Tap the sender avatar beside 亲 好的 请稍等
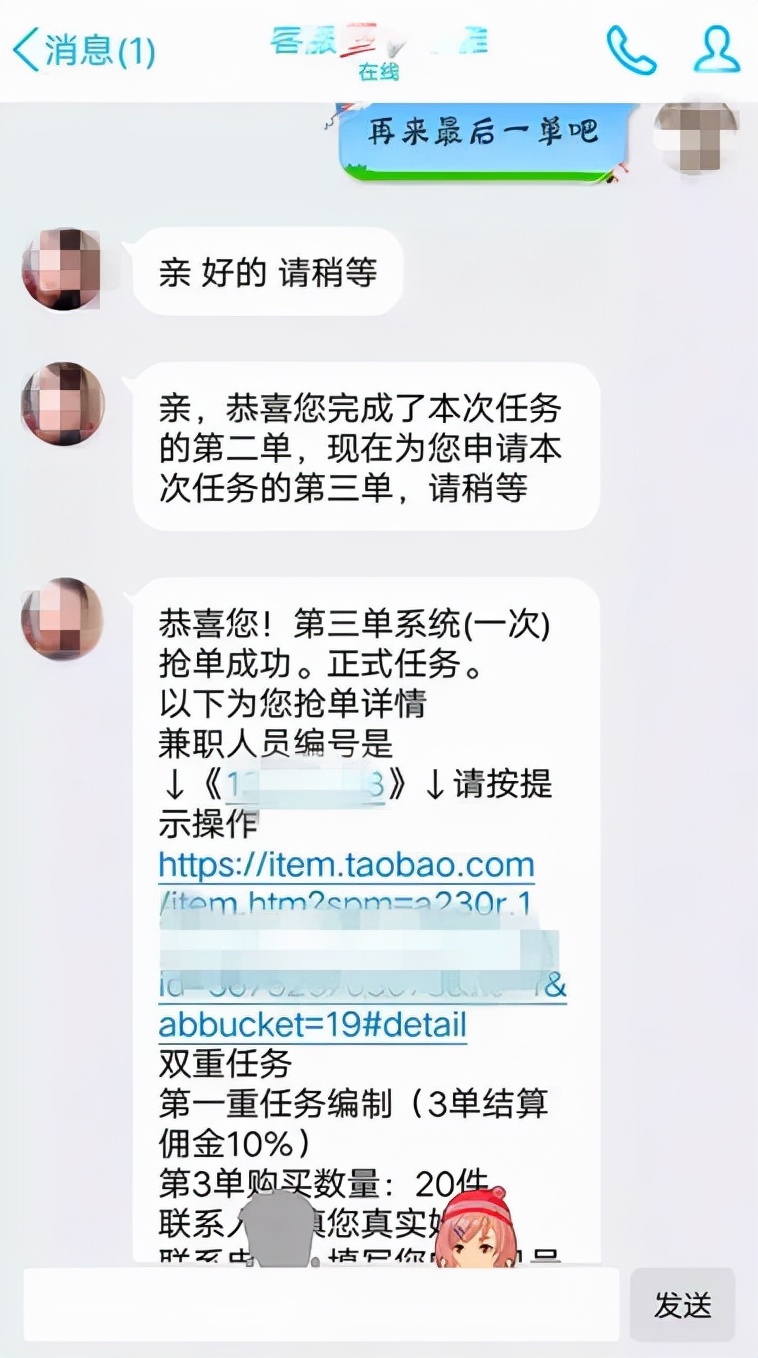 point(63,268)
